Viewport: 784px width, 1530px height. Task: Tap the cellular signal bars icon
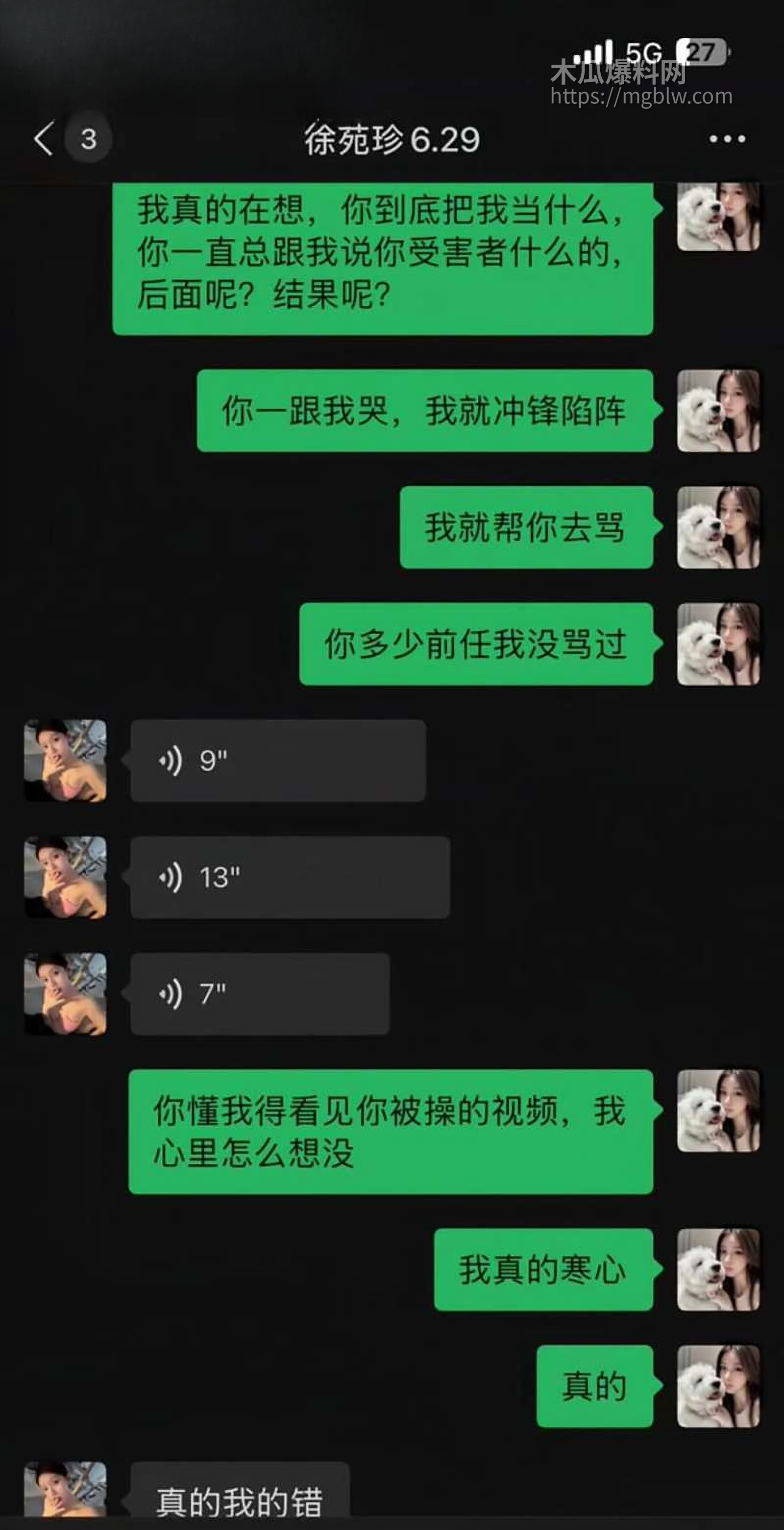597,50
